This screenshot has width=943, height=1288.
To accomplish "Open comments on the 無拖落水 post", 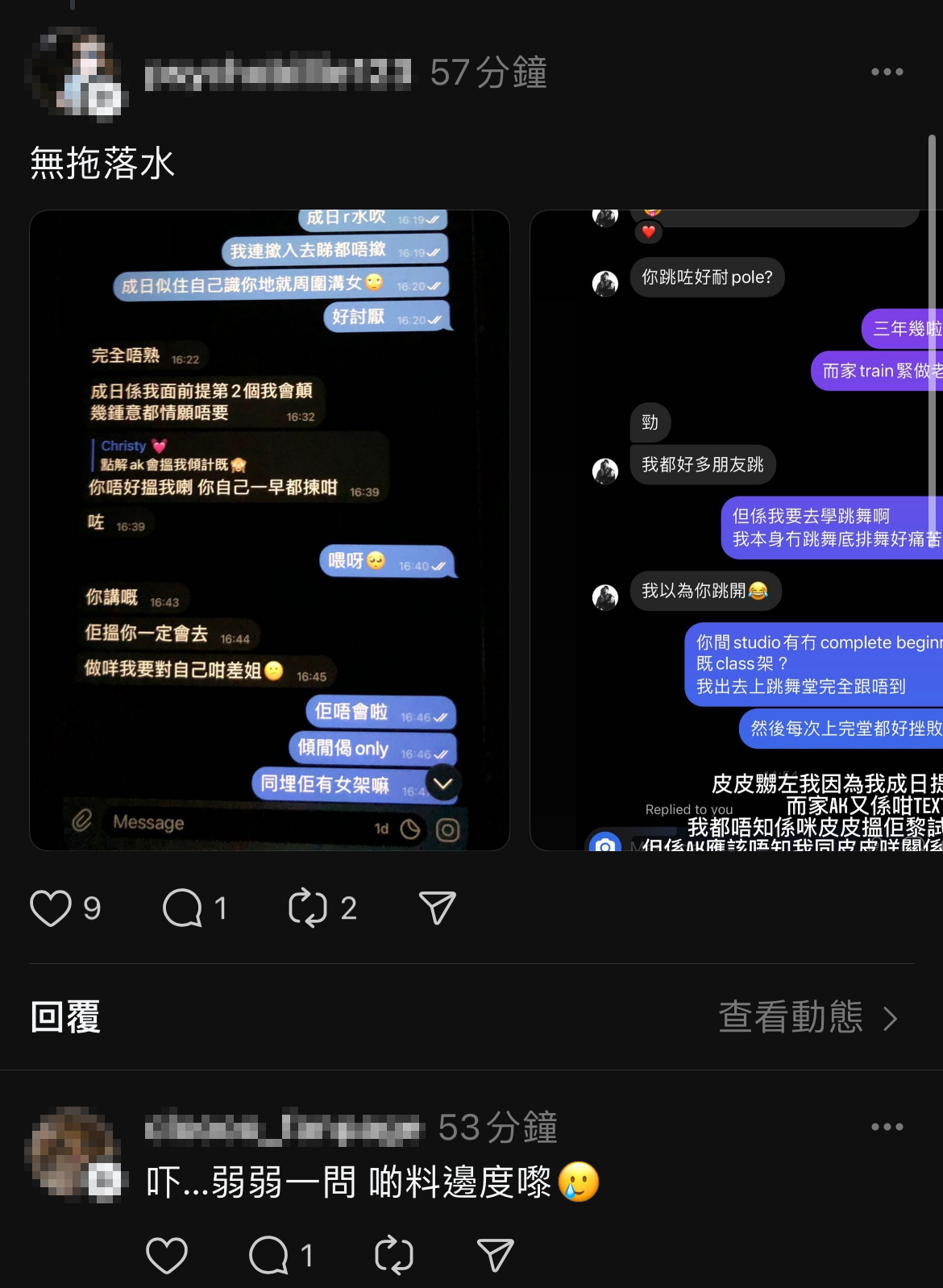I will (183, 908).
